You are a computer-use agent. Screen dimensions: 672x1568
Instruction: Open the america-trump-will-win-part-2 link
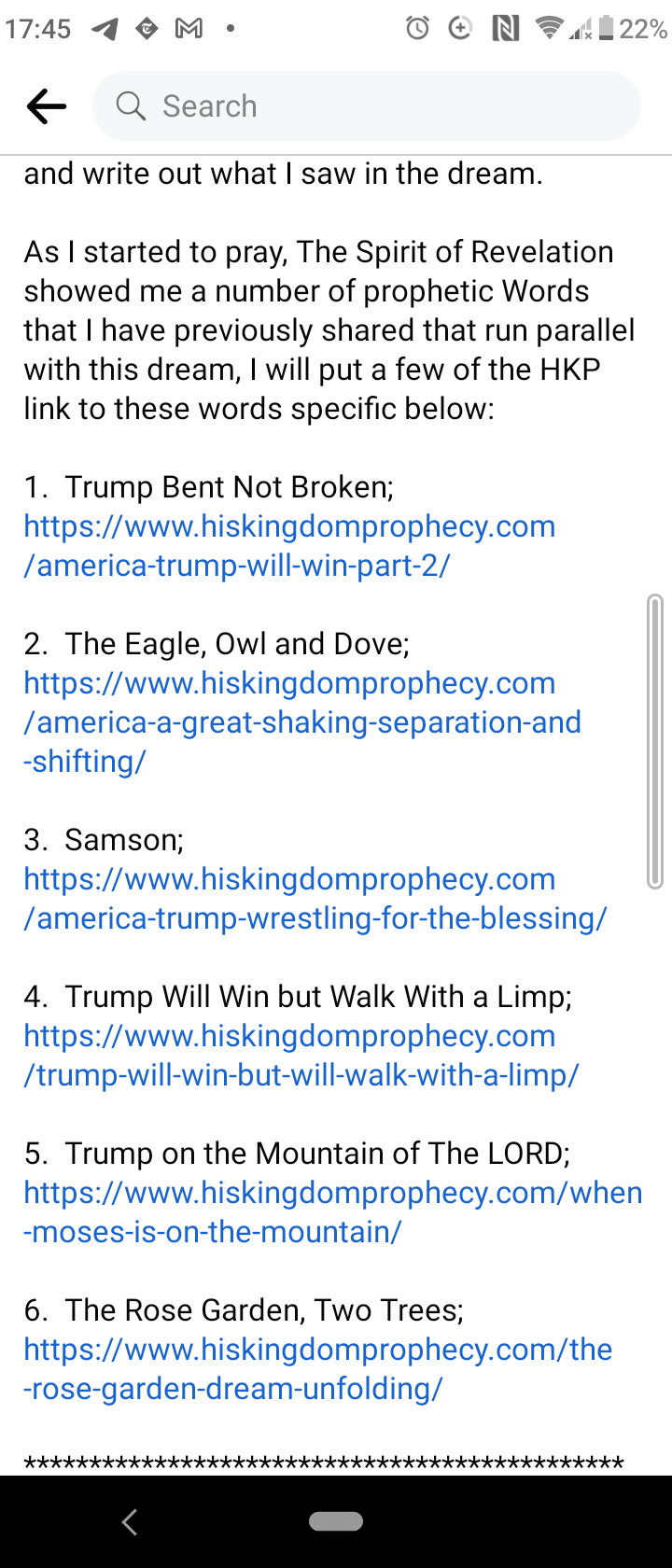(289, 546)
